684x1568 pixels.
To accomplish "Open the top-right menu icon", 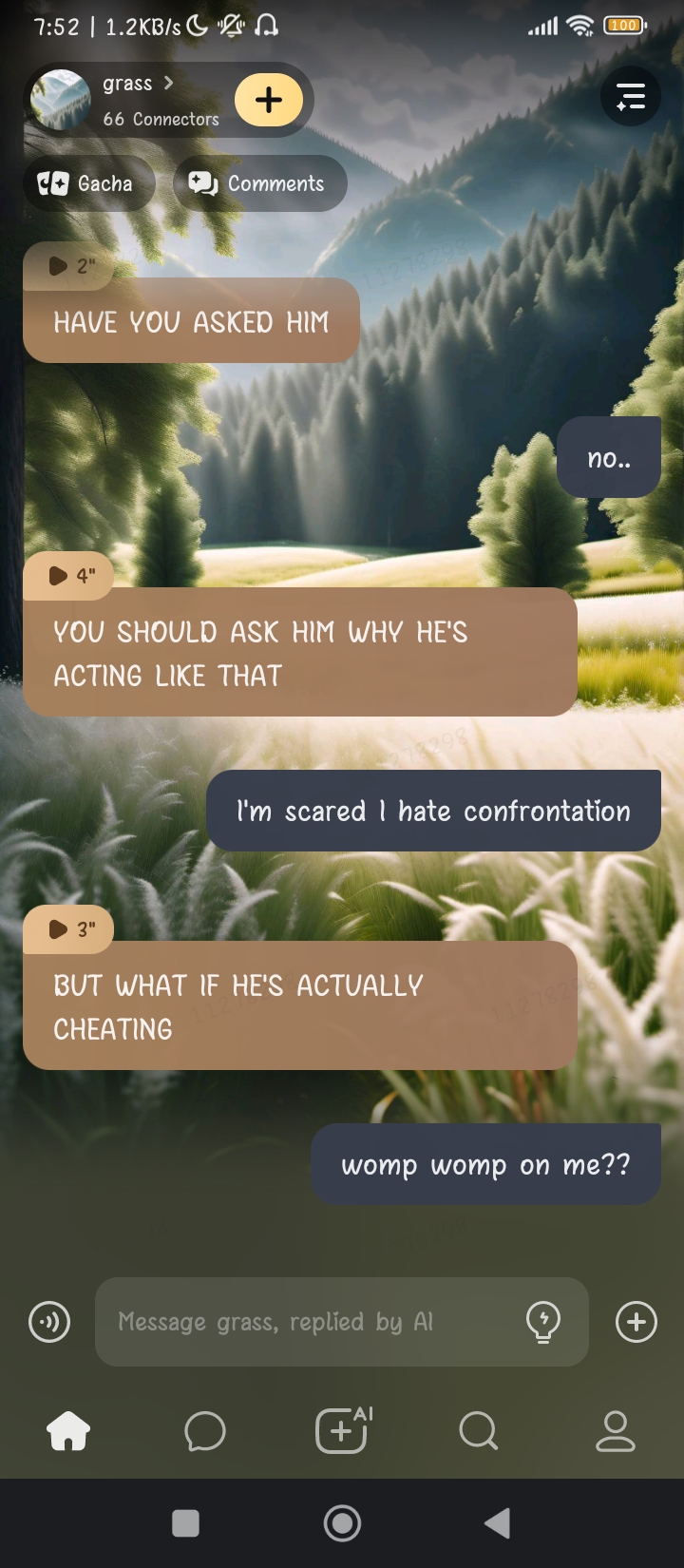I will point(631,97).
